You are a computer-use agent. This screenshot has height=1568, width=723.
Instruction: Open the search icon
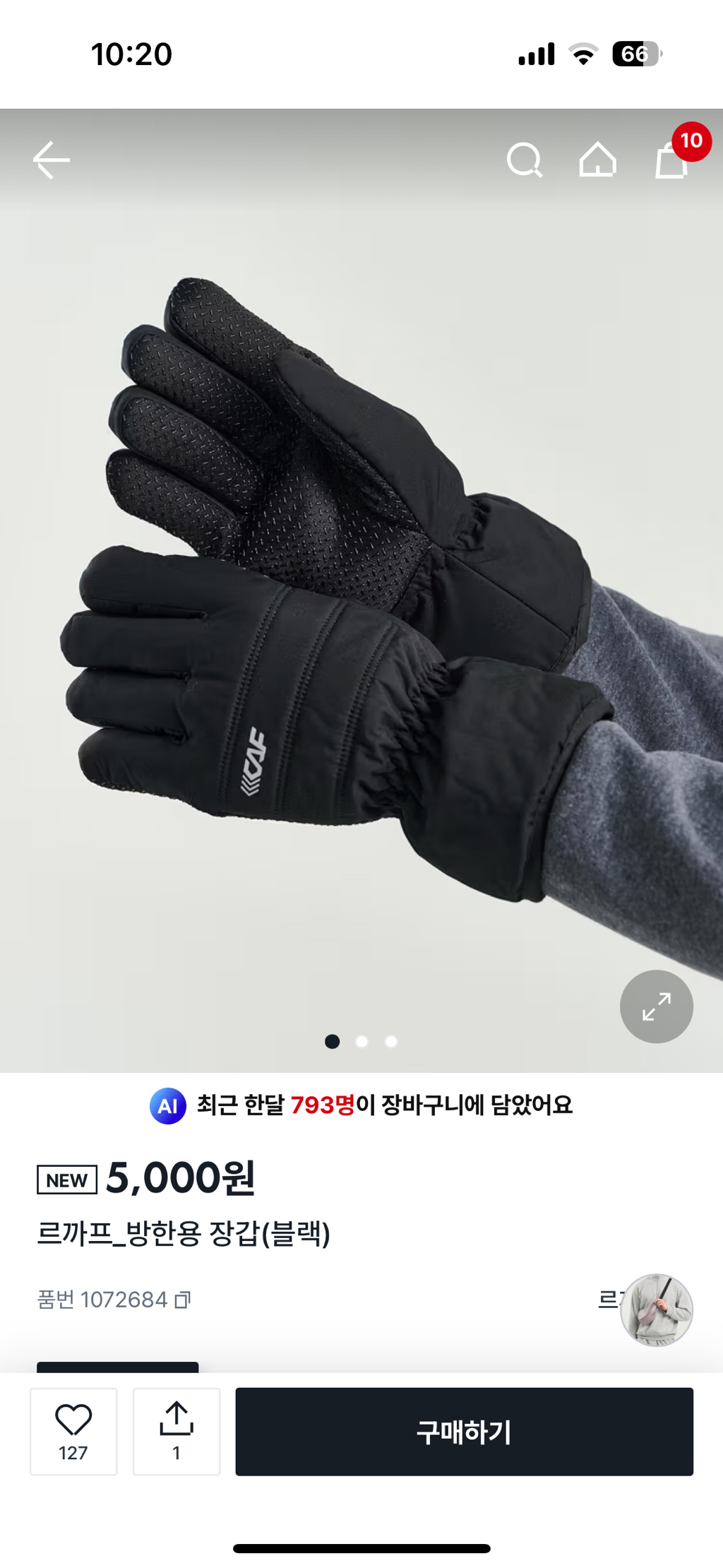click(525, 160)
